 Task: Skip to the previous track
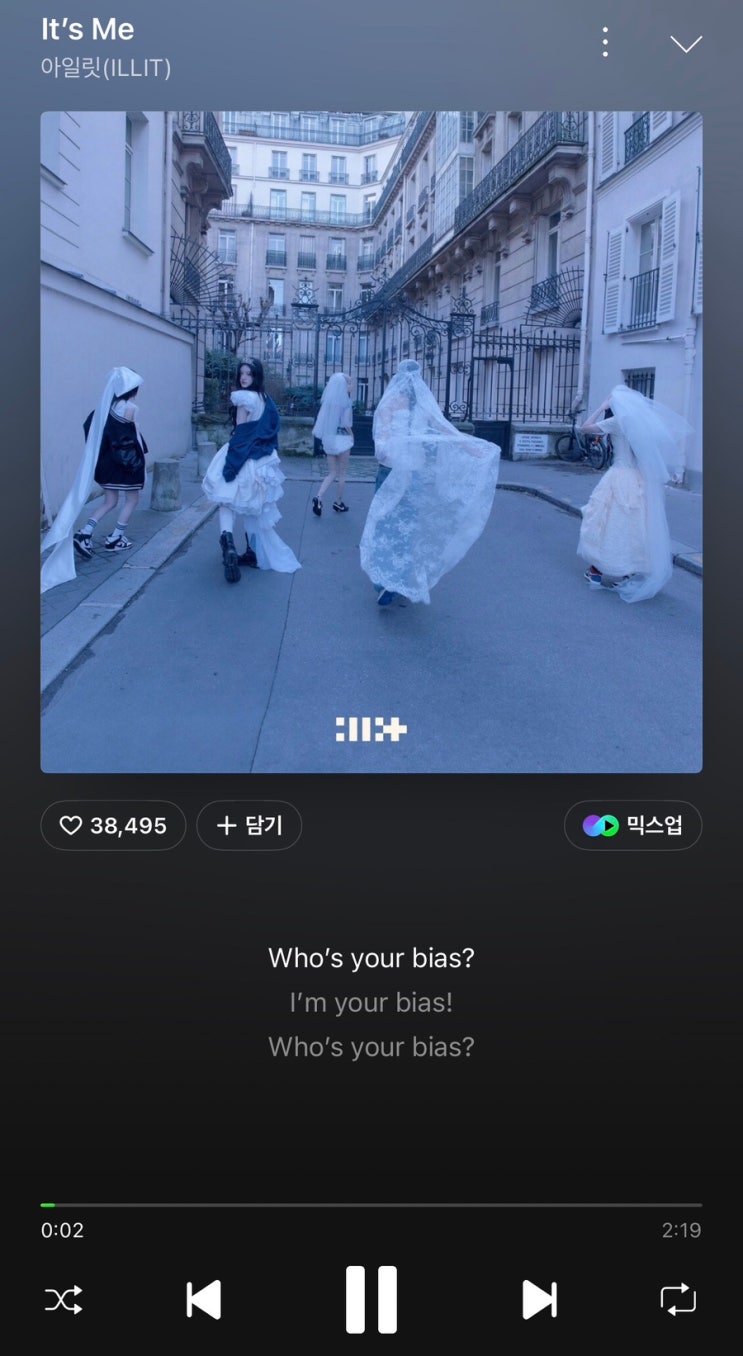click(204, 1300)
